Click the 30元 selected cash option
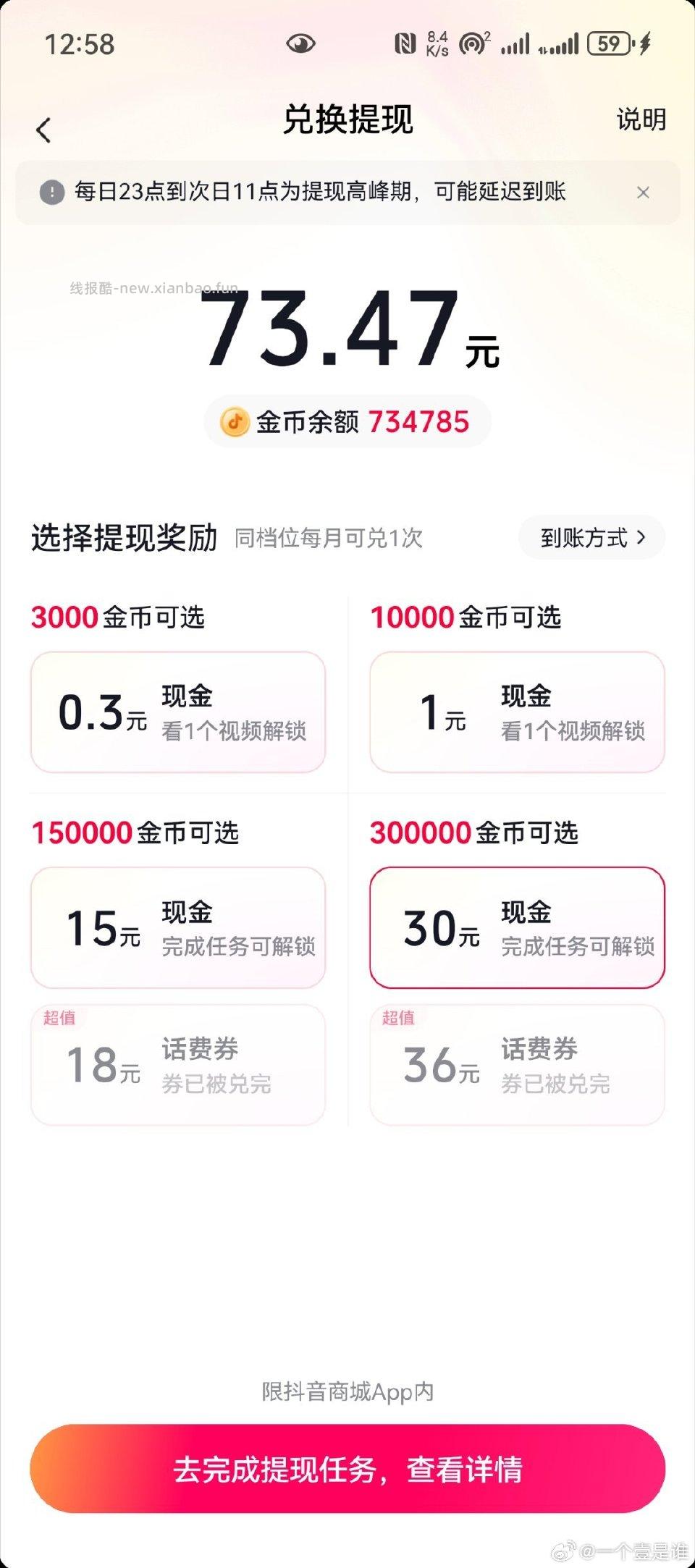Image resolution: width=695 pixels, height=1568 pixels. [x=517, y=927]
